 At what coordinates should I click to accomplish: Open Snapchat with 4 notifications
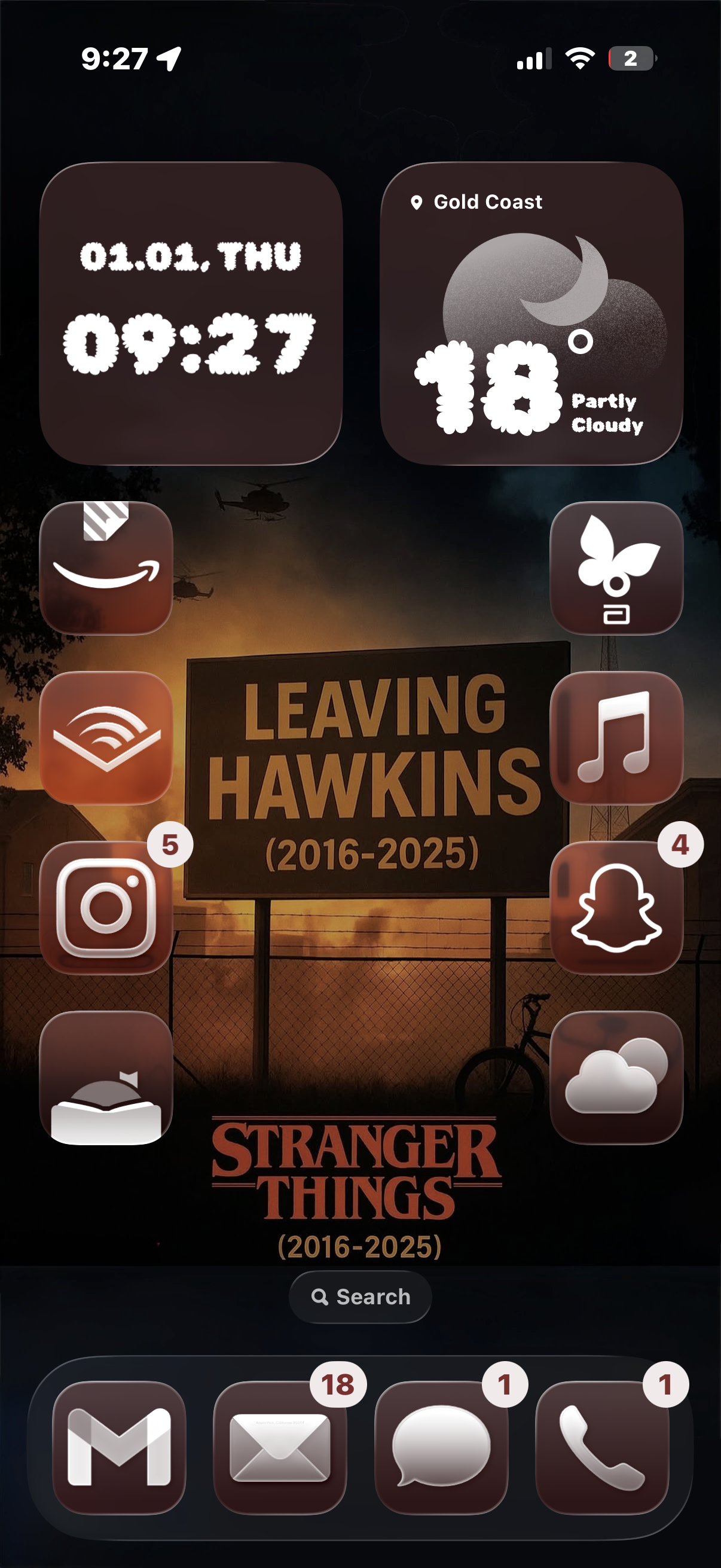pyautogui.click(x=616, y=908)
